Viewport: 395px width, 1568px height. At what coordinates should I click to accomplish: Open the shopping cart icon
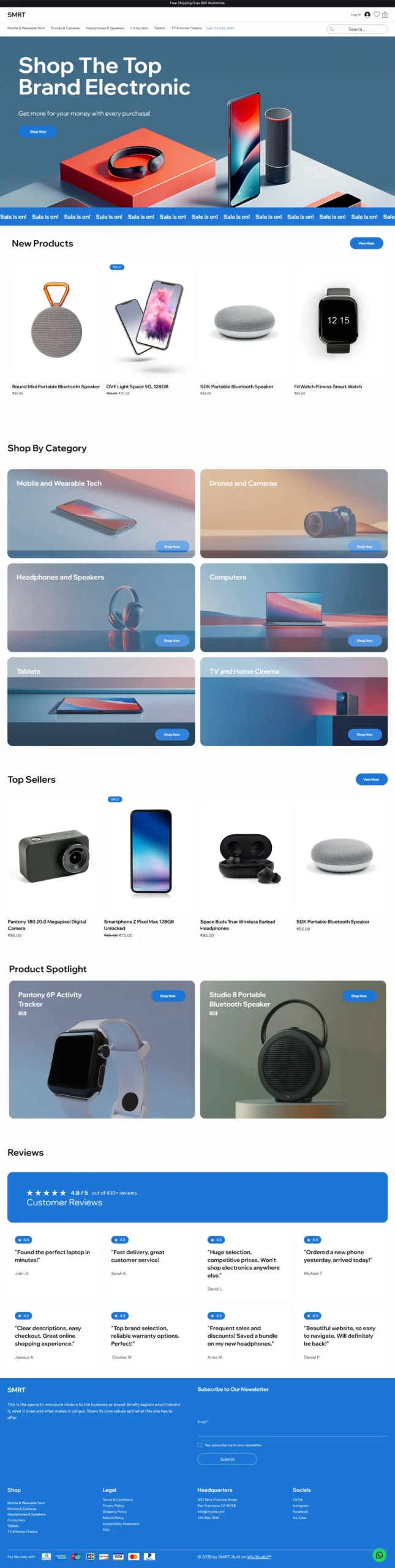(385, 15)
